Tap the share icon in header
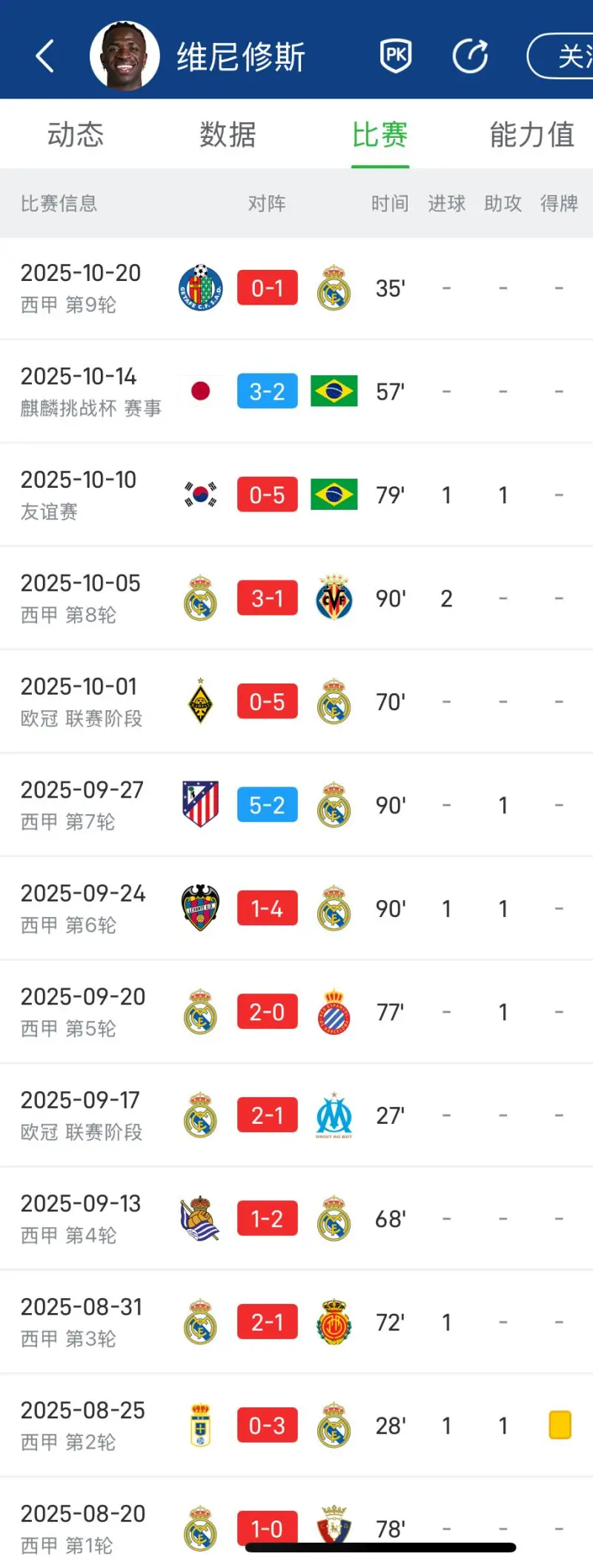Viewport: 593px width, 1568px height. 471,56
